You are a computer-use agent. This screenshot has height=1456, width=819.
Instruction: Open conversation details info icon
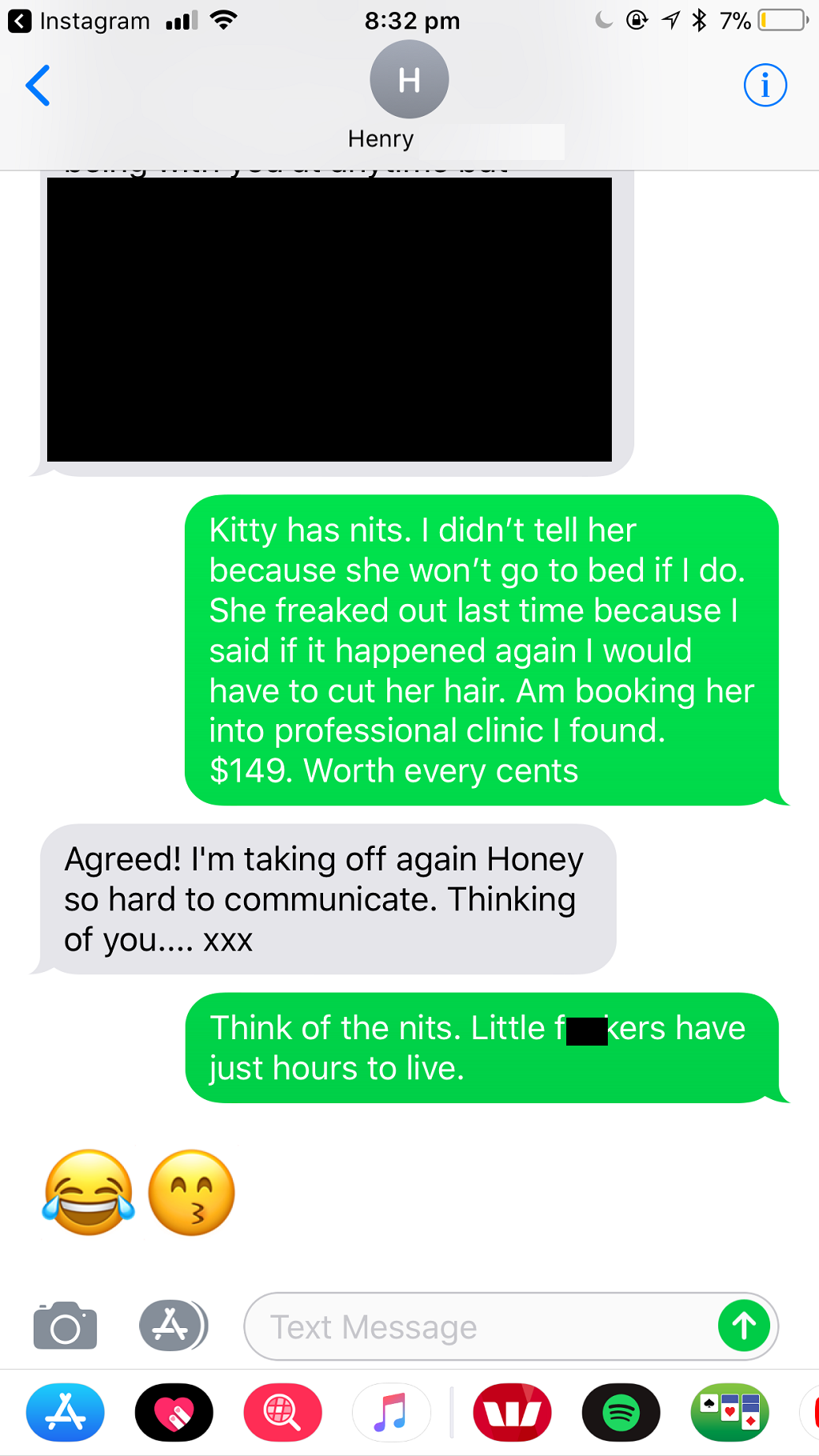tap(765, 86)
